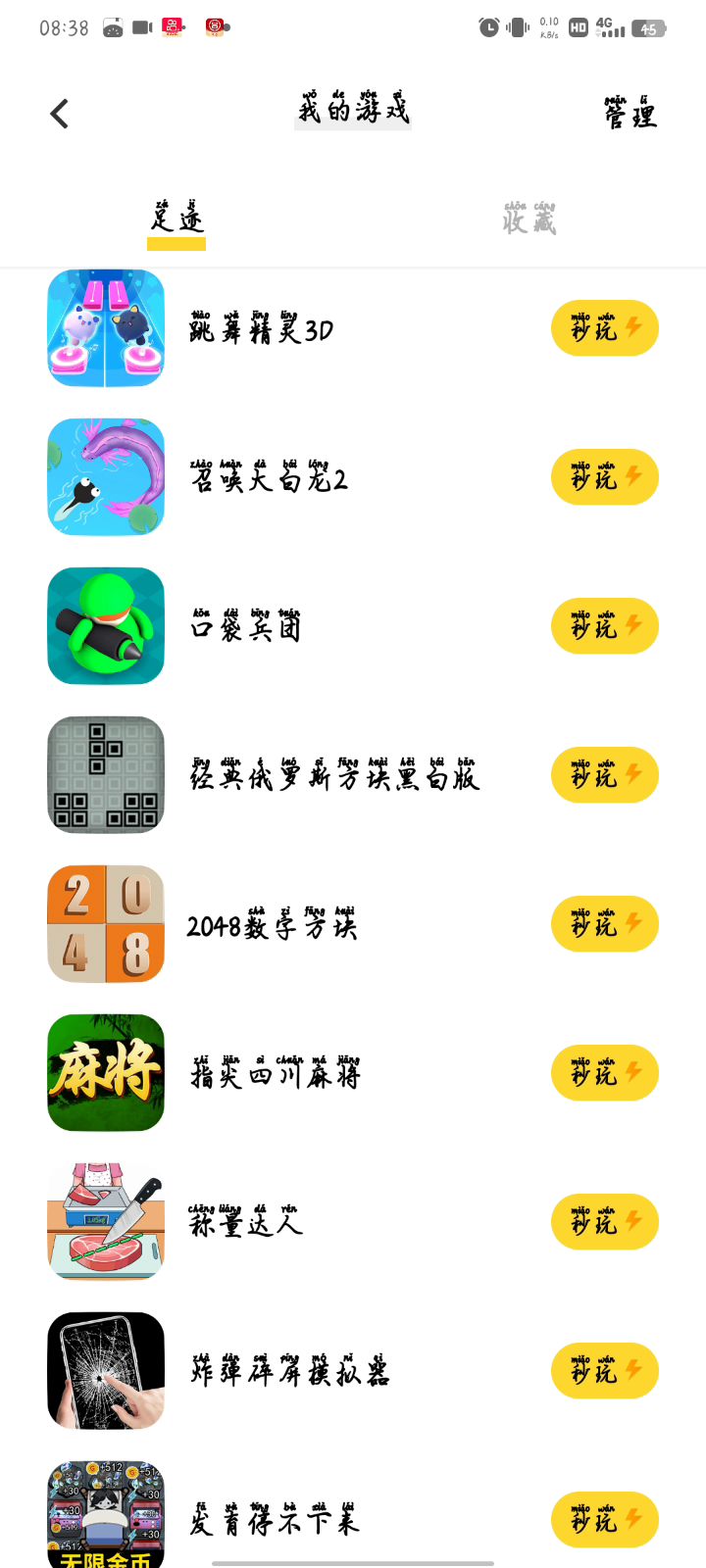Open 指尖四川麻将 entry
The image size is (706, 1568).
(276, 1074)
